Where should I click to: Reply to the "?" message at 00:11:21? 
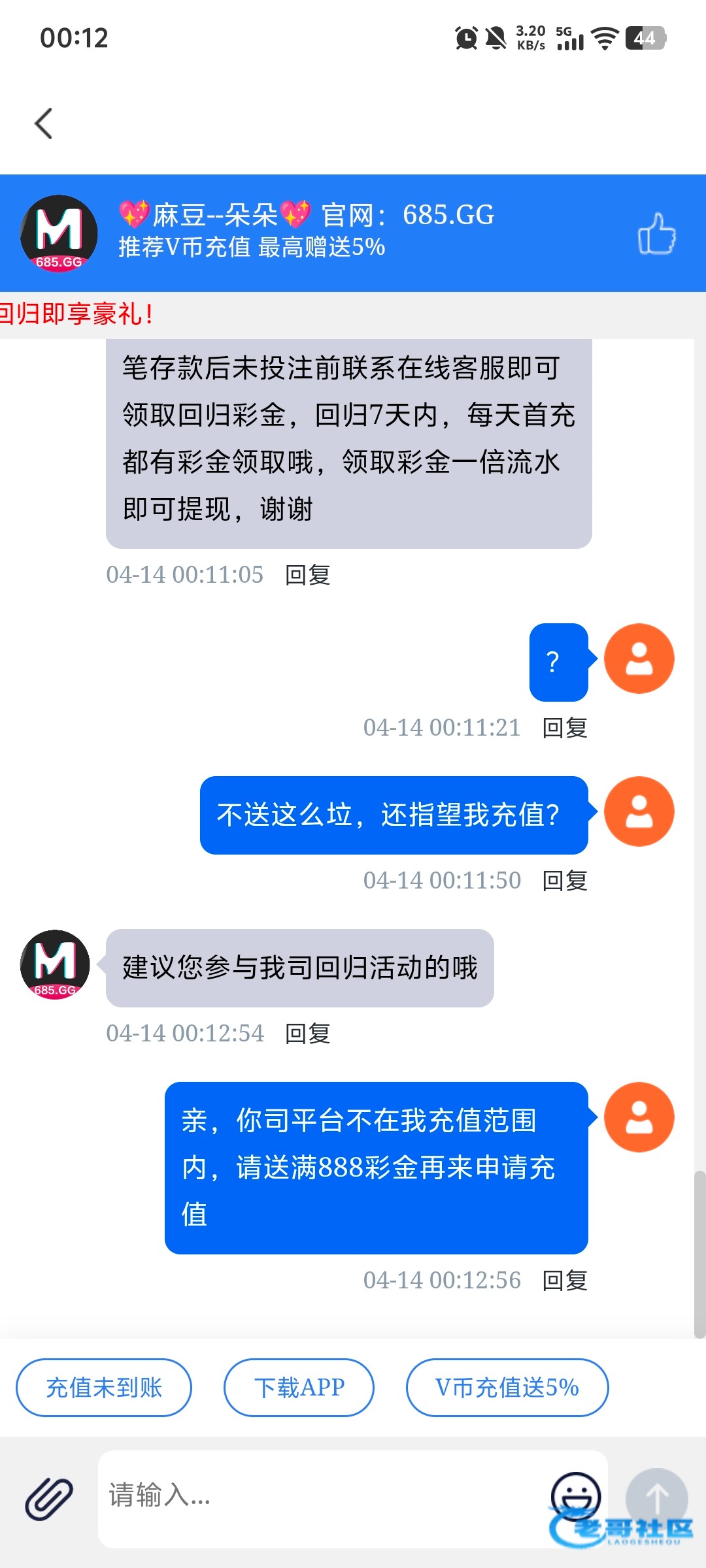(x=565, y=728)
